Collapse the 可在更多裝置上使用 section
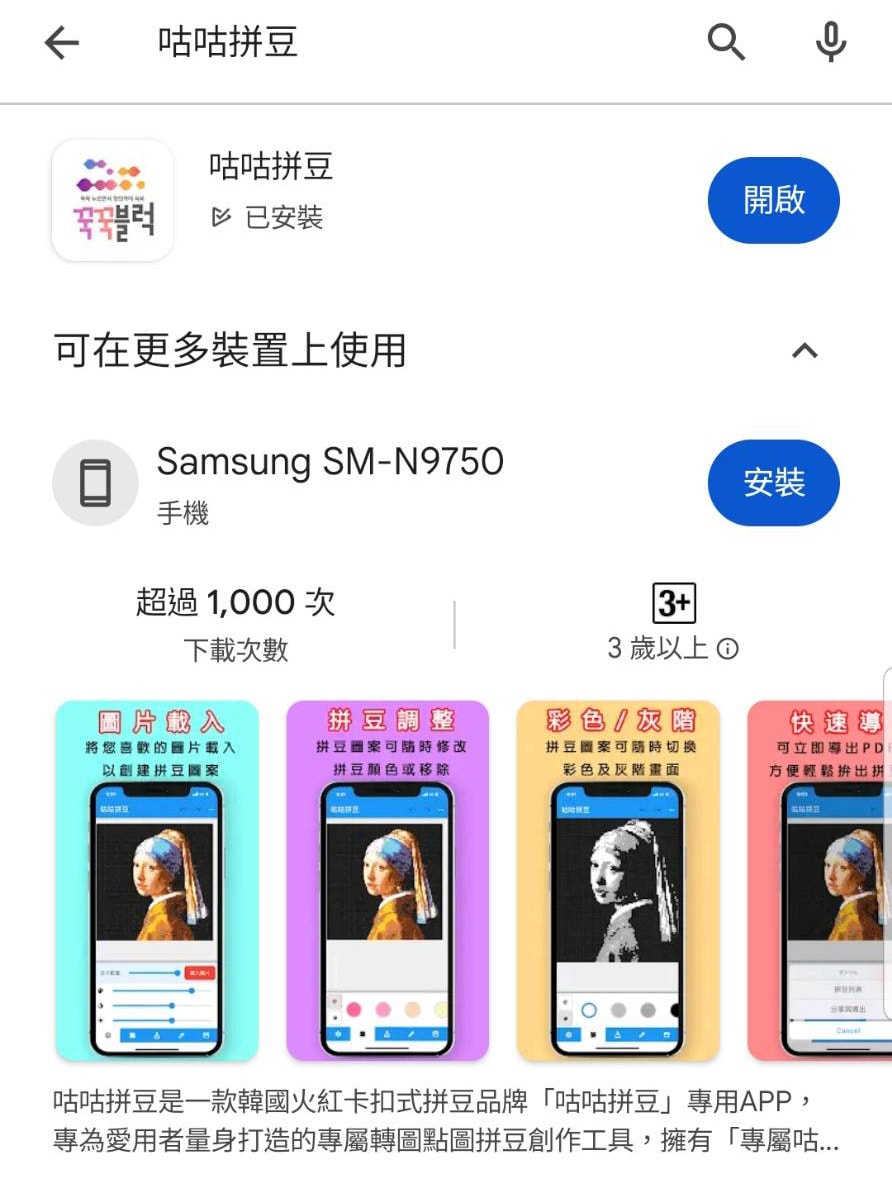Viewport: 892px width, 1203px height. 804,350
